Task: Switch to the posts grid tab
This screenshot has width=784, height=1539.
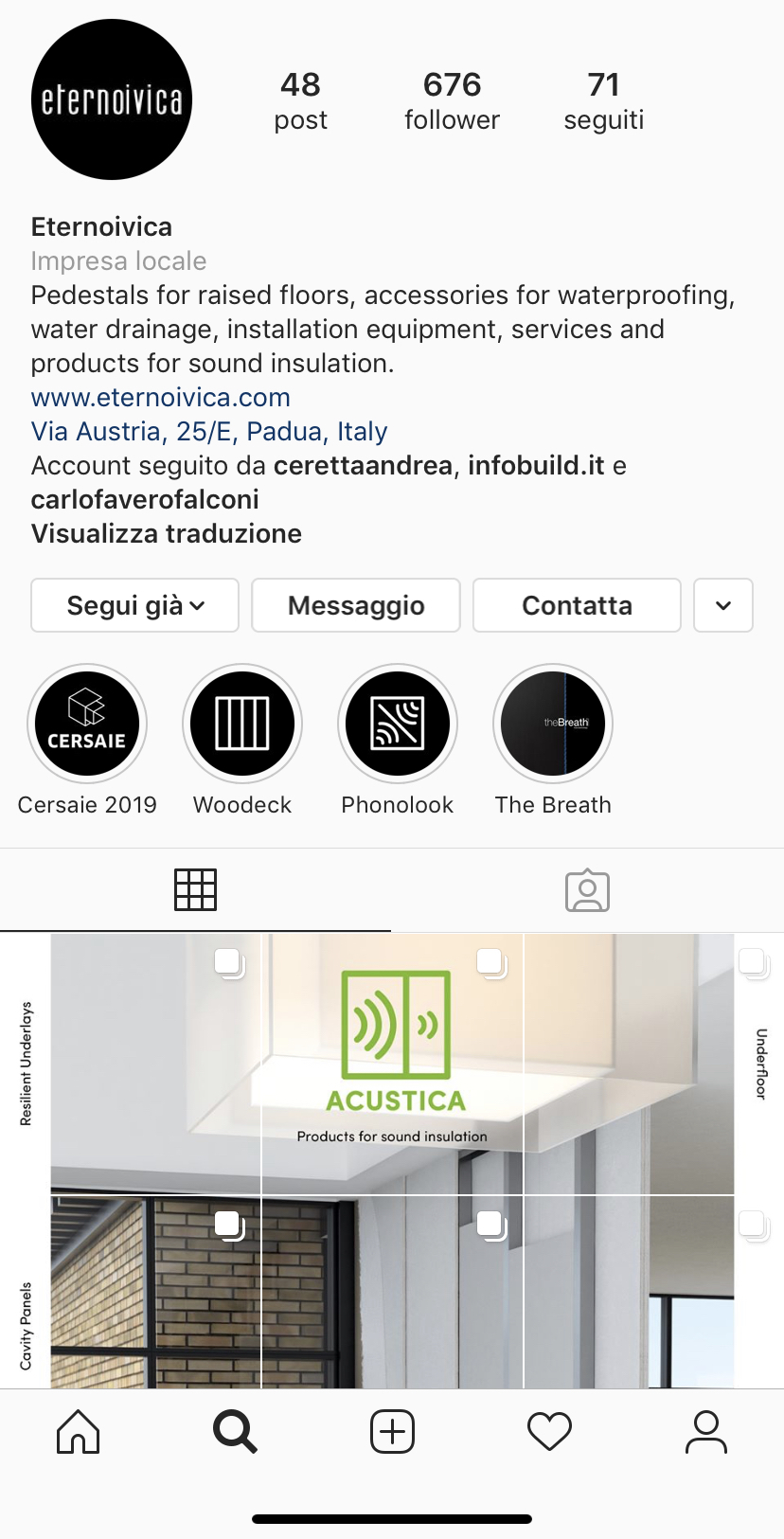Action: [x=196, y=890]
